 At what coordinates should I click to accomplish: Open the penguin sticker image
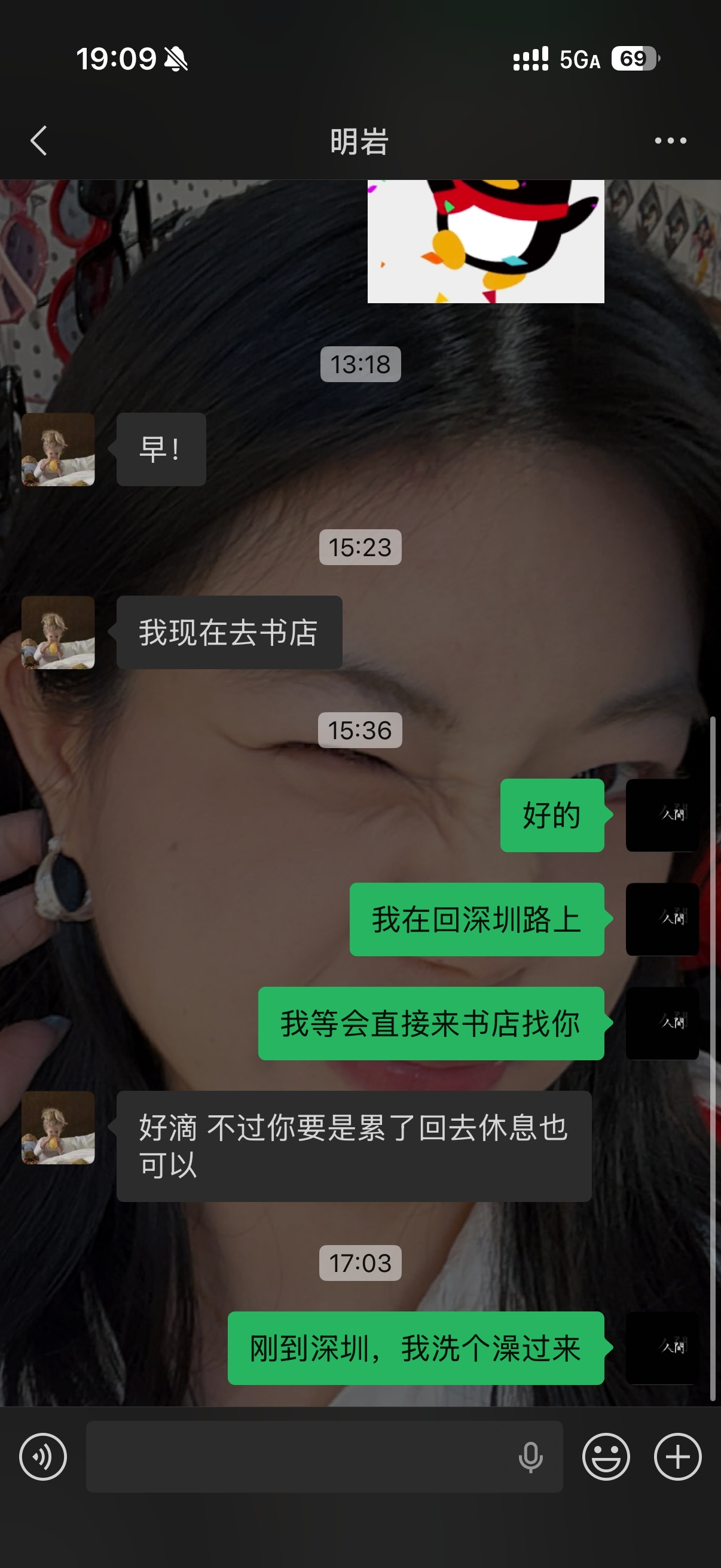(485, 242)
